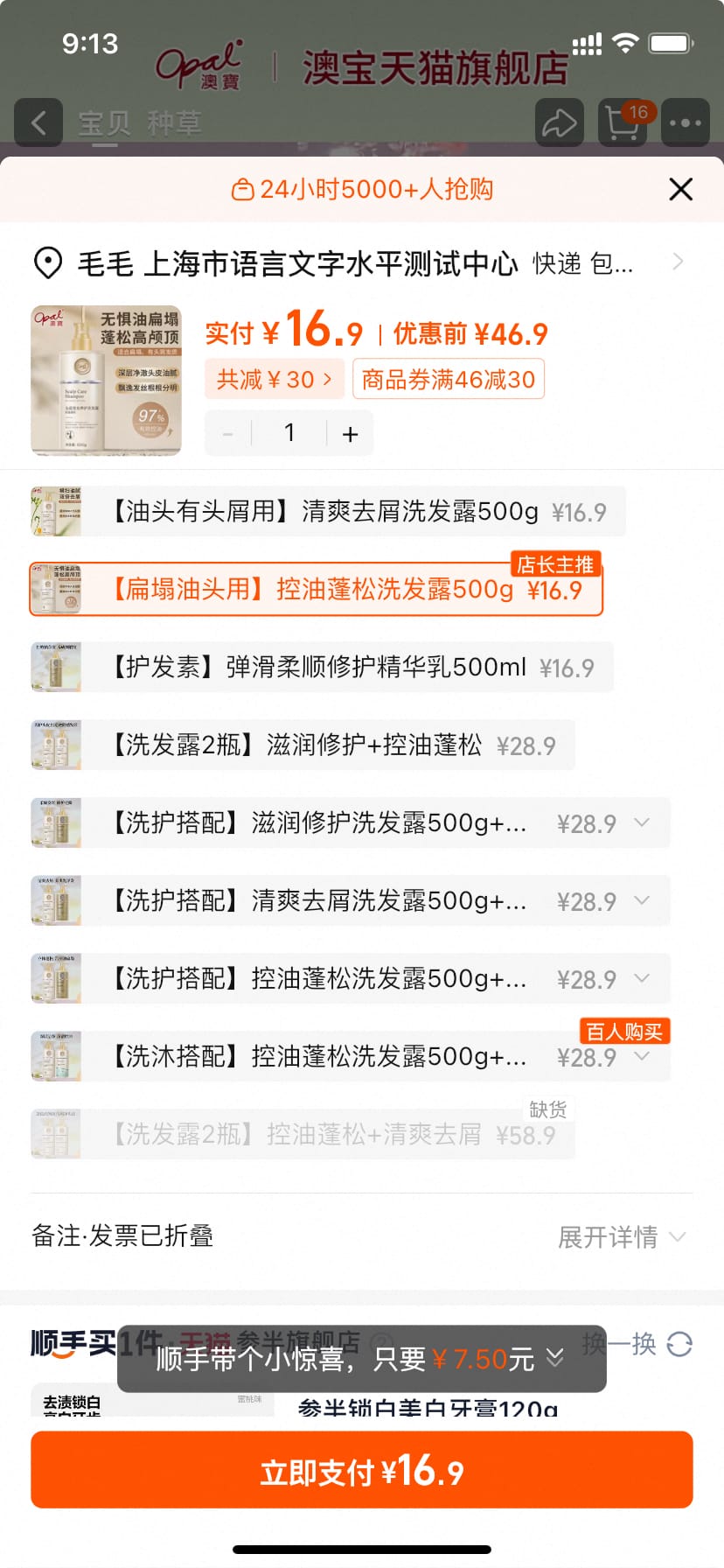Tap the product thumbnail image

coord(105,380)
